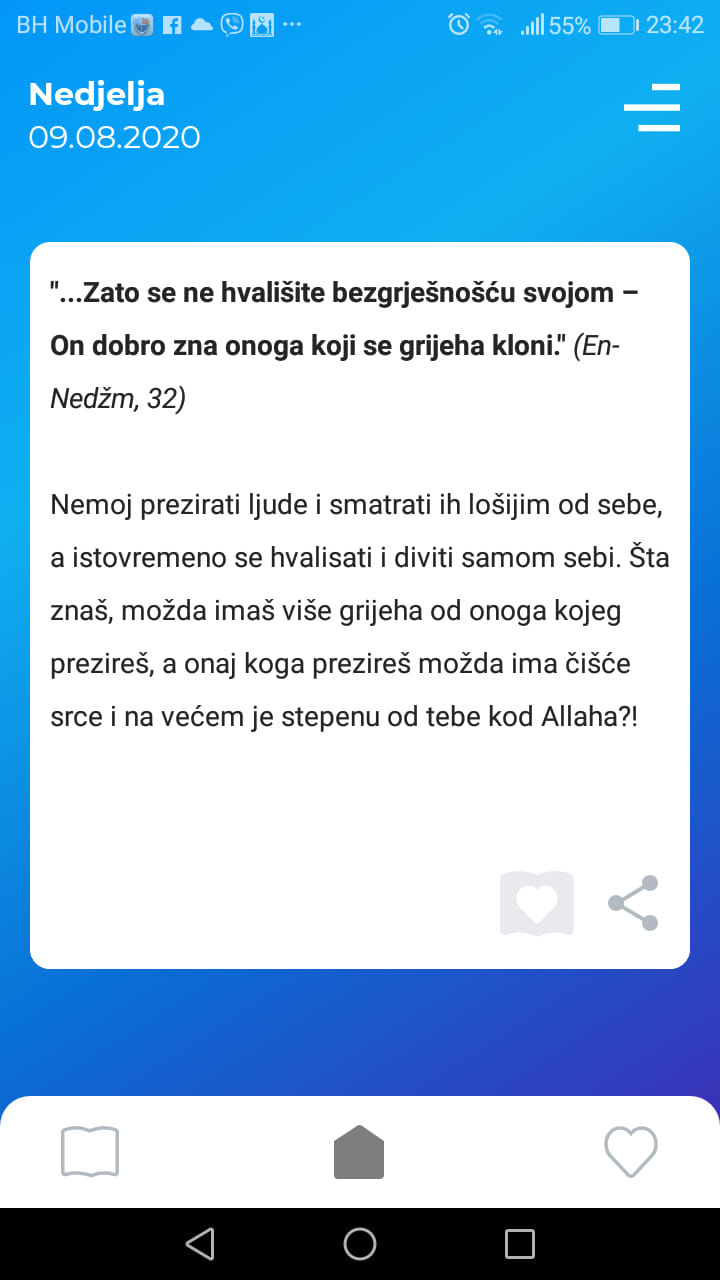Switch to the open book tab

click(x=90, y=1152)
